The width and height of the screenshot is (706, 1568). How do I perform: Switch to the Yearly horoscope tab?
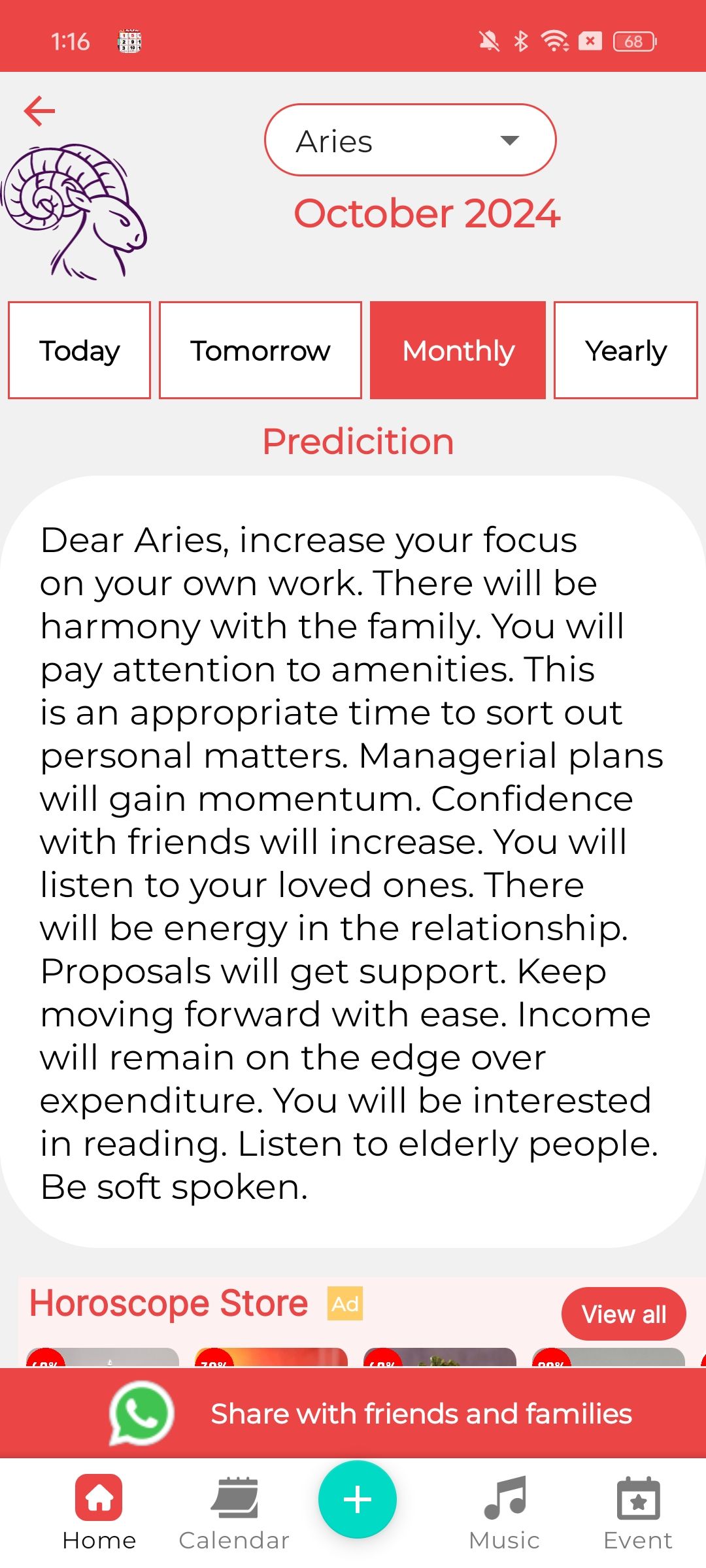point(626,350)
